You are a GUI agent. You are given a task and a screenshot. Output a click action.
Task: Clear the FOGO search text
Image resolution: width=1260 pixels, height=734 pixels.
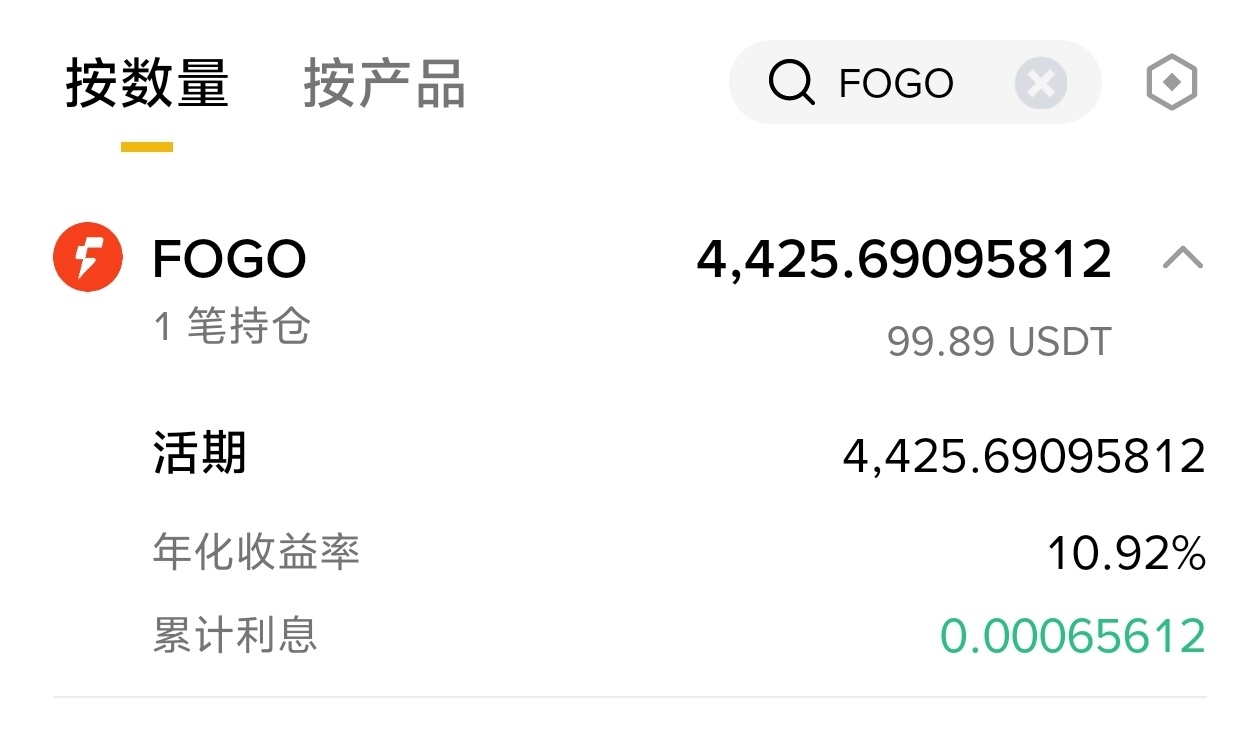pyautogui.click(x=1040, y=84)
